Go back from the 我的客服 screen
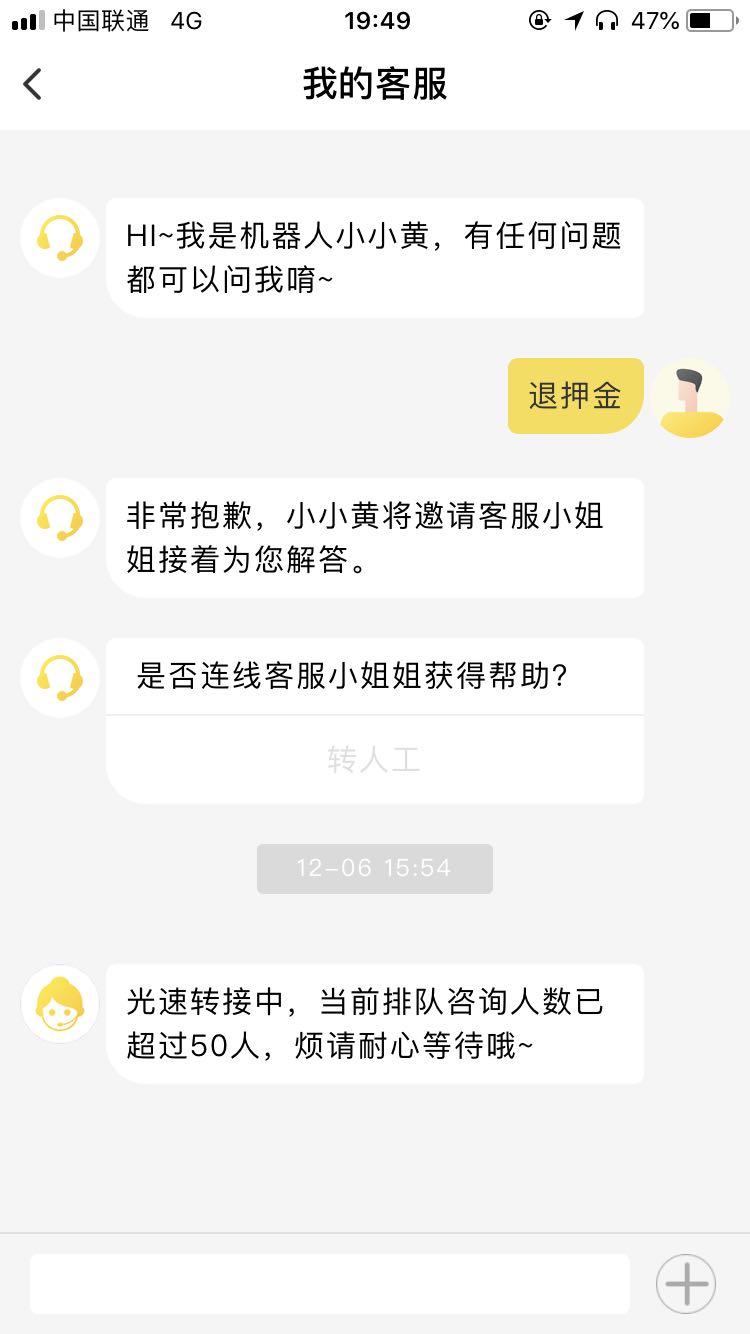 coord(33,84)
